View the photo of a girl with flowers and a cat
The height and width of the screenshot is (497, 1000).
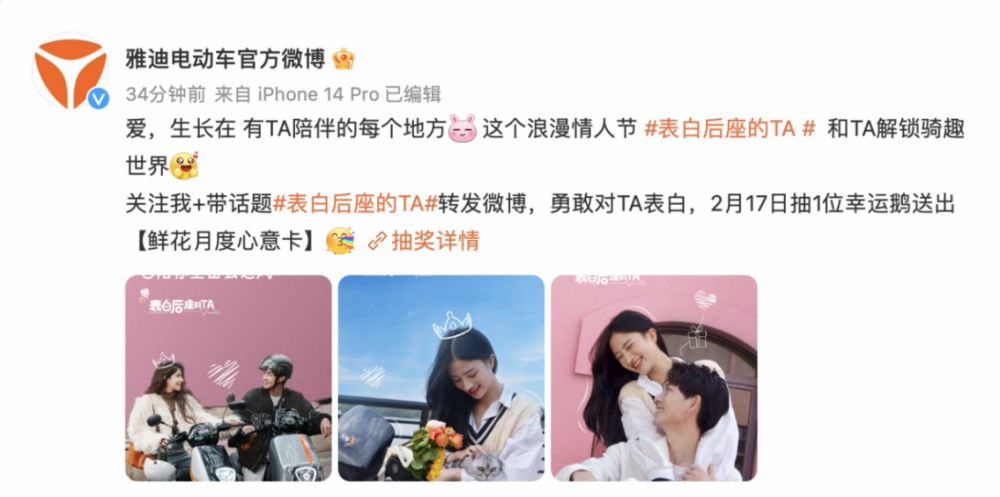point(441,378)
